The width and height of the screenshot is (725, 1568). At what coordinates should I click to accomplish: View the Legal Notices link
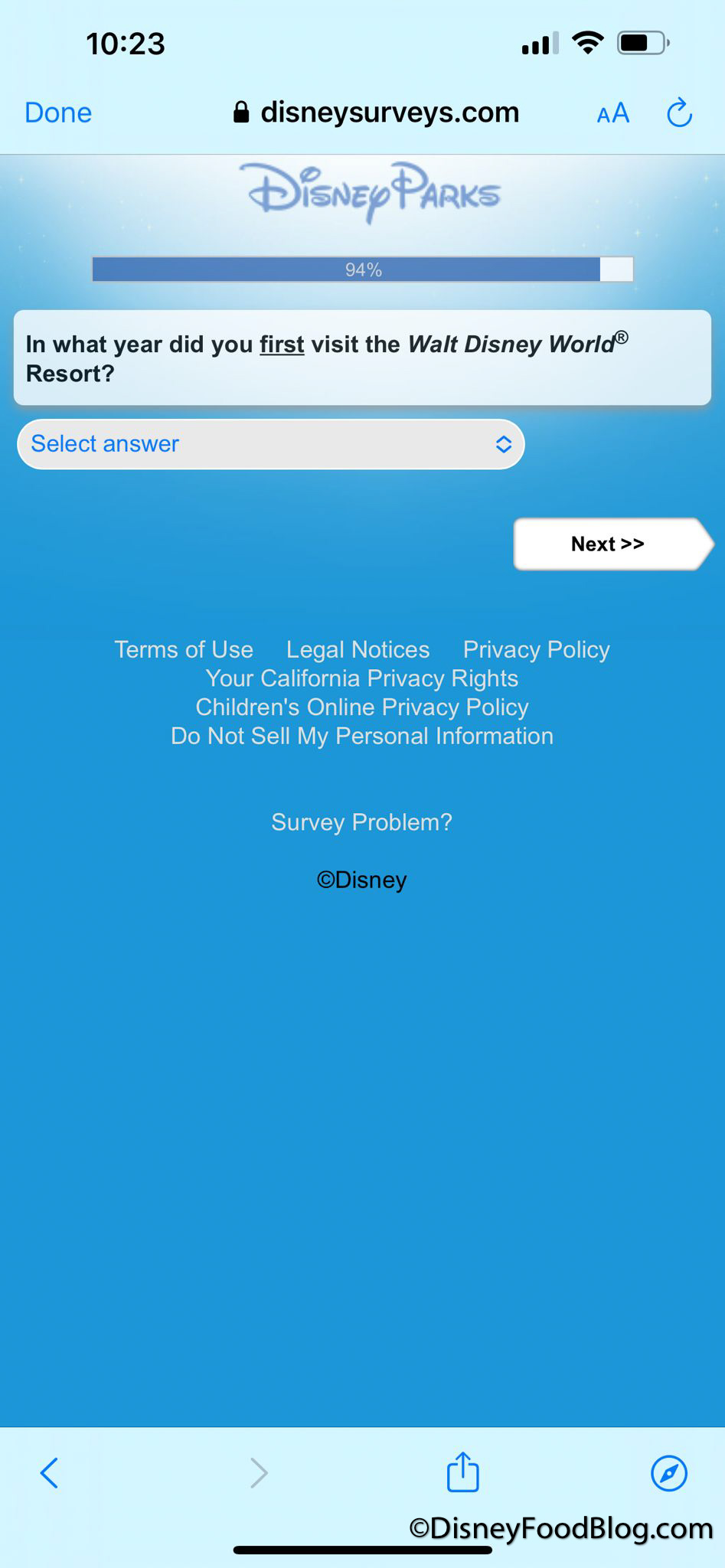(x=358, y=649)
